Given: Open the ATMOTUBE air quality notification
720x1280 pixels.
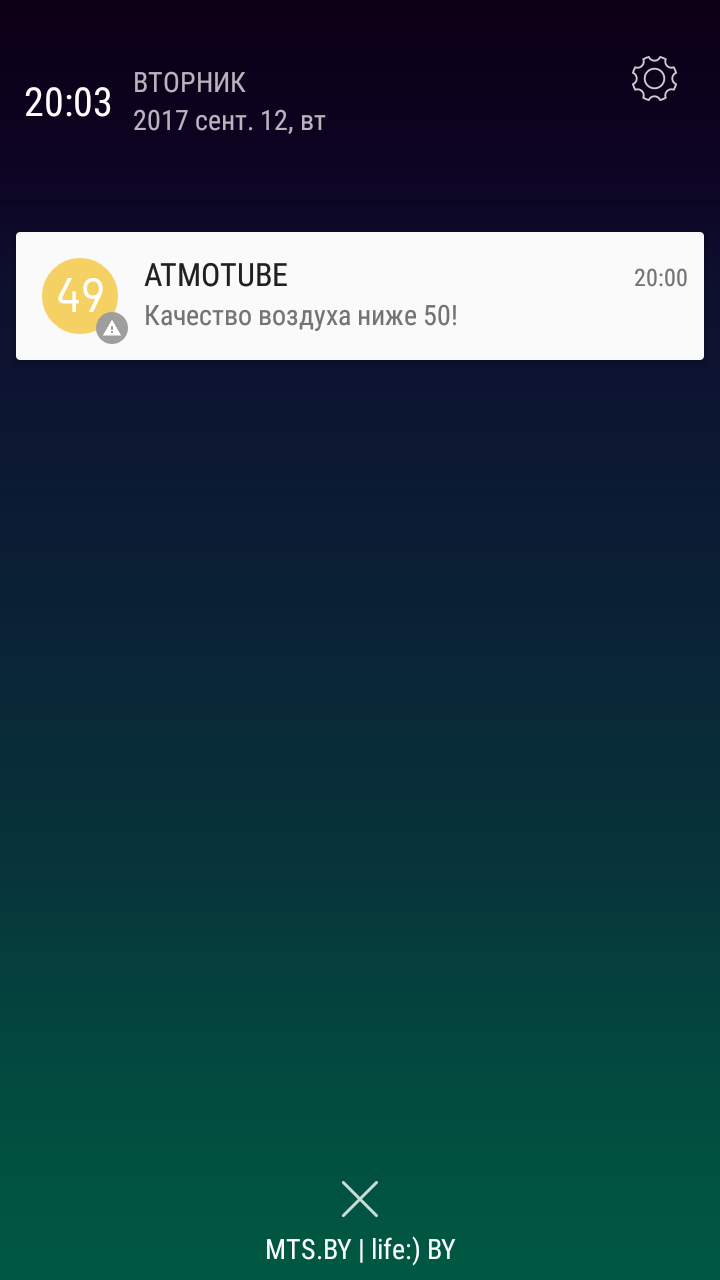Looking at the screenshot, I should tap(360, 296).
